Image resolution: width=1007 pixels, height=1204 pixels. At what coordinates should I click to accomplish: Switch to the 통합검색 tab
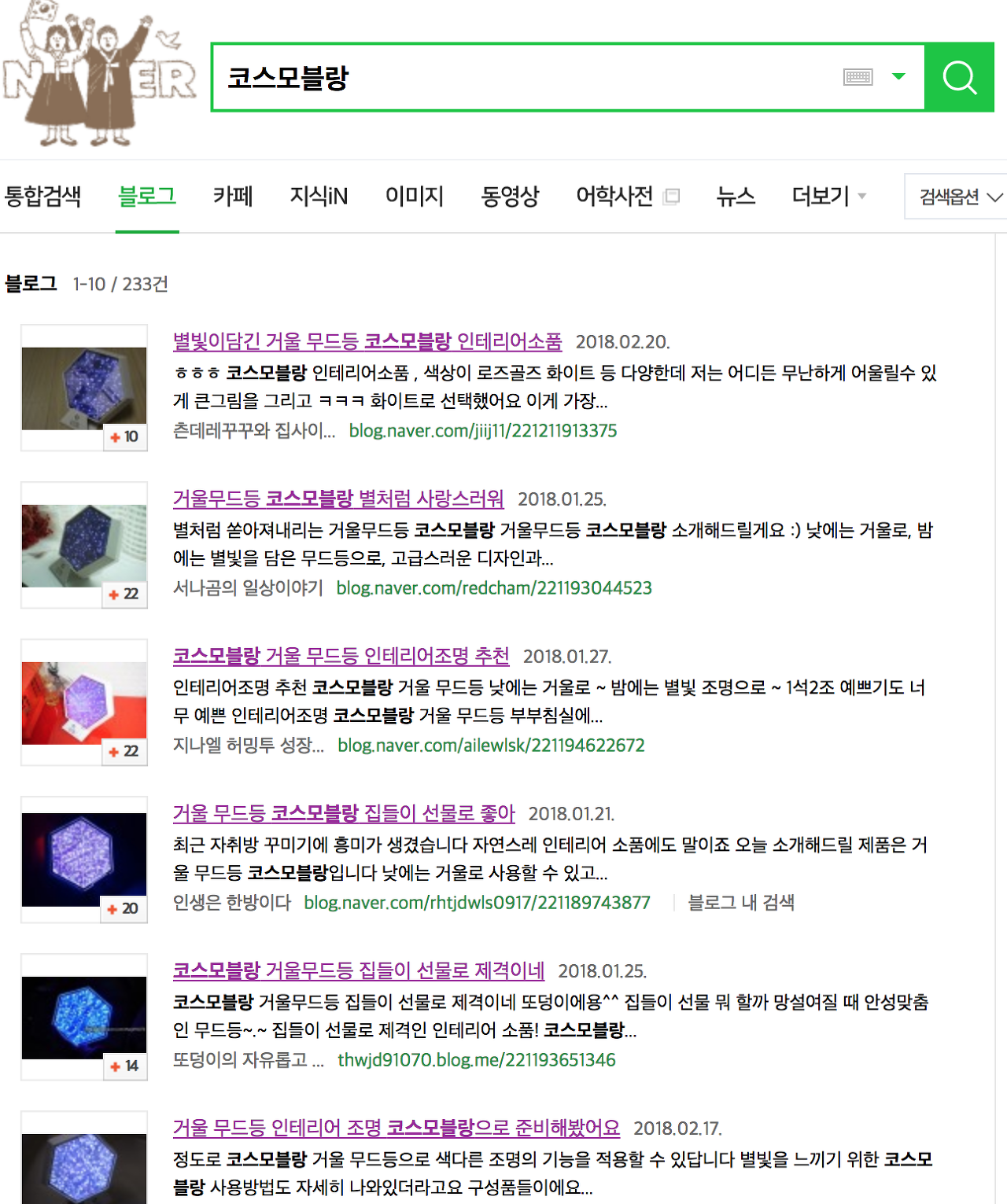[x=42, y=196]
